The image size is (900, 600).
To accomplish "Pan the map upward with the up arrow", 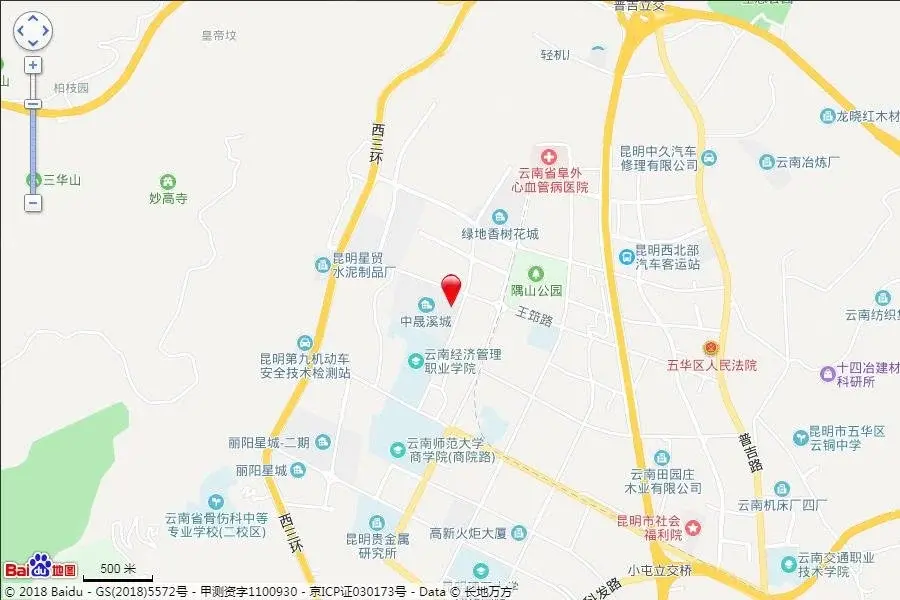I will (33, 19).
